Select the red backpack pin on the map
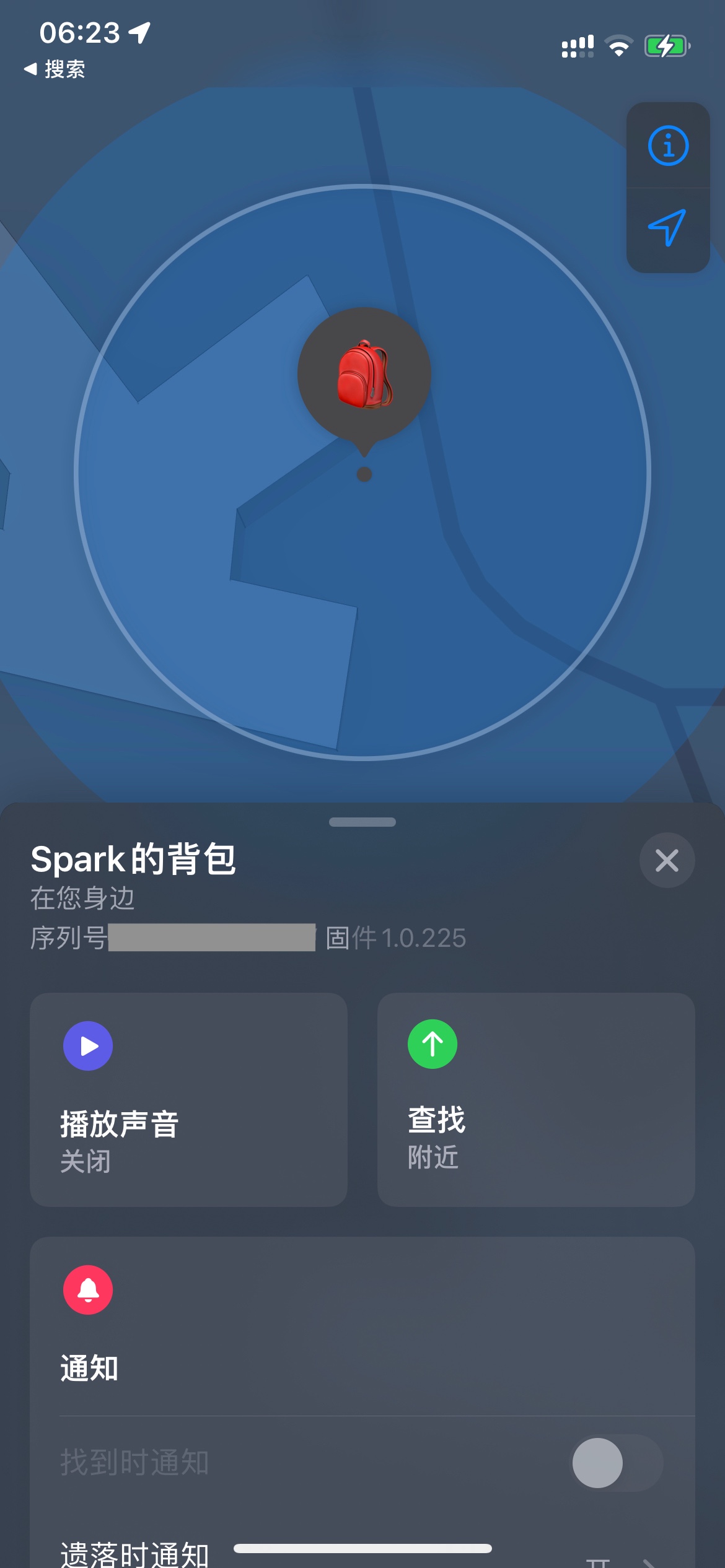 point(364,375)
